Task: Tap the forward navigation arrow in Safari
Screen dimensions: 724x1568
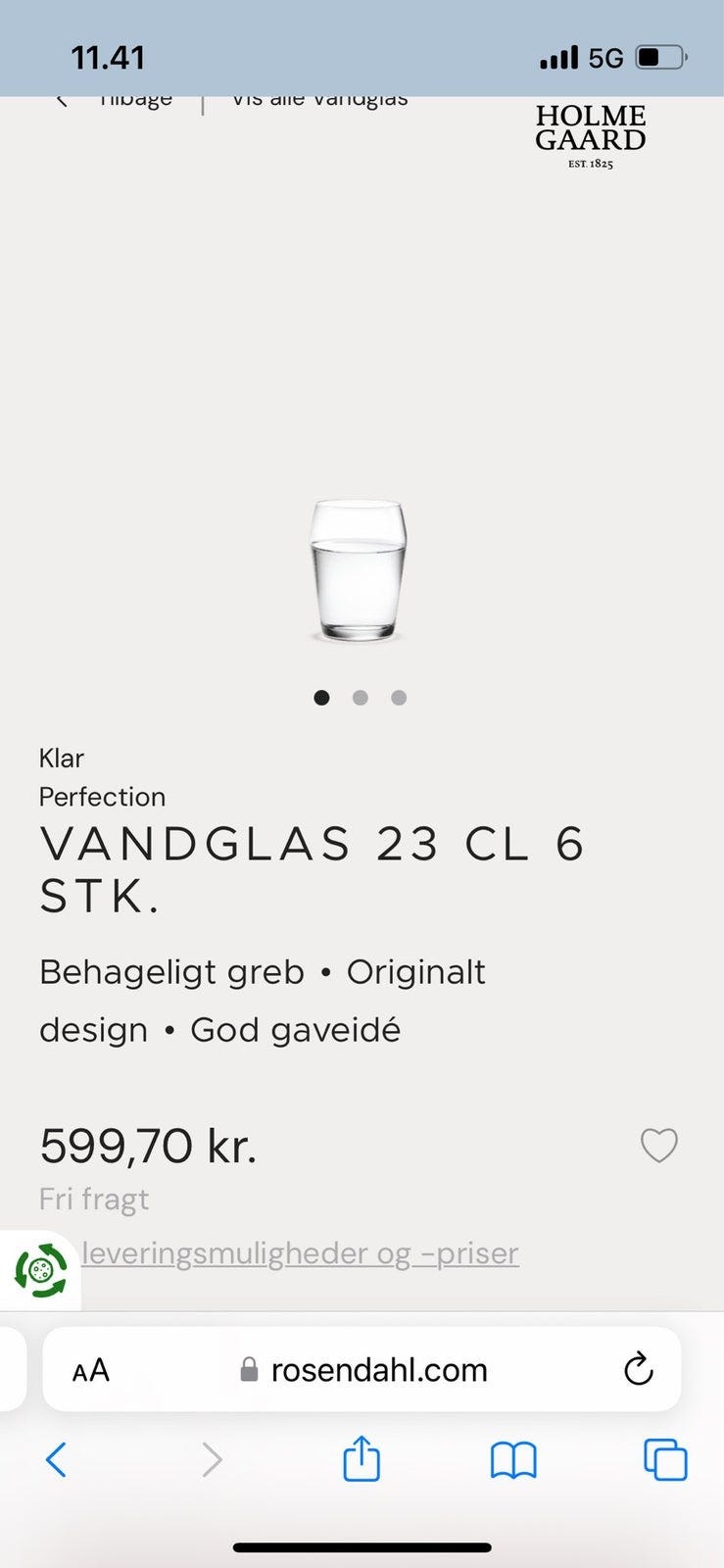Action: pos(213,1460)
